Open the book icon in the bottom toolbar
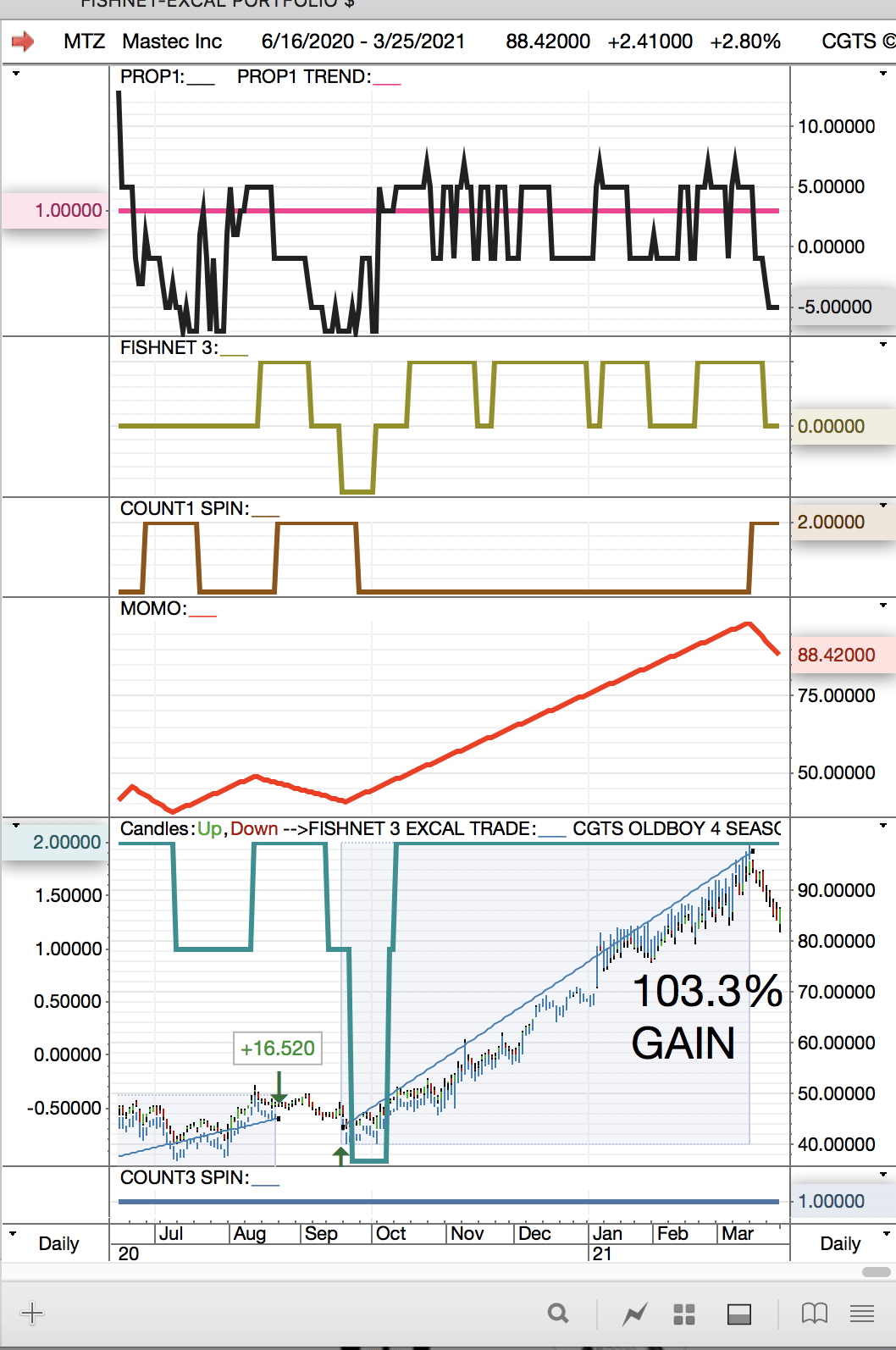The image size is (896, 1350). click(x=814, y=1314)
